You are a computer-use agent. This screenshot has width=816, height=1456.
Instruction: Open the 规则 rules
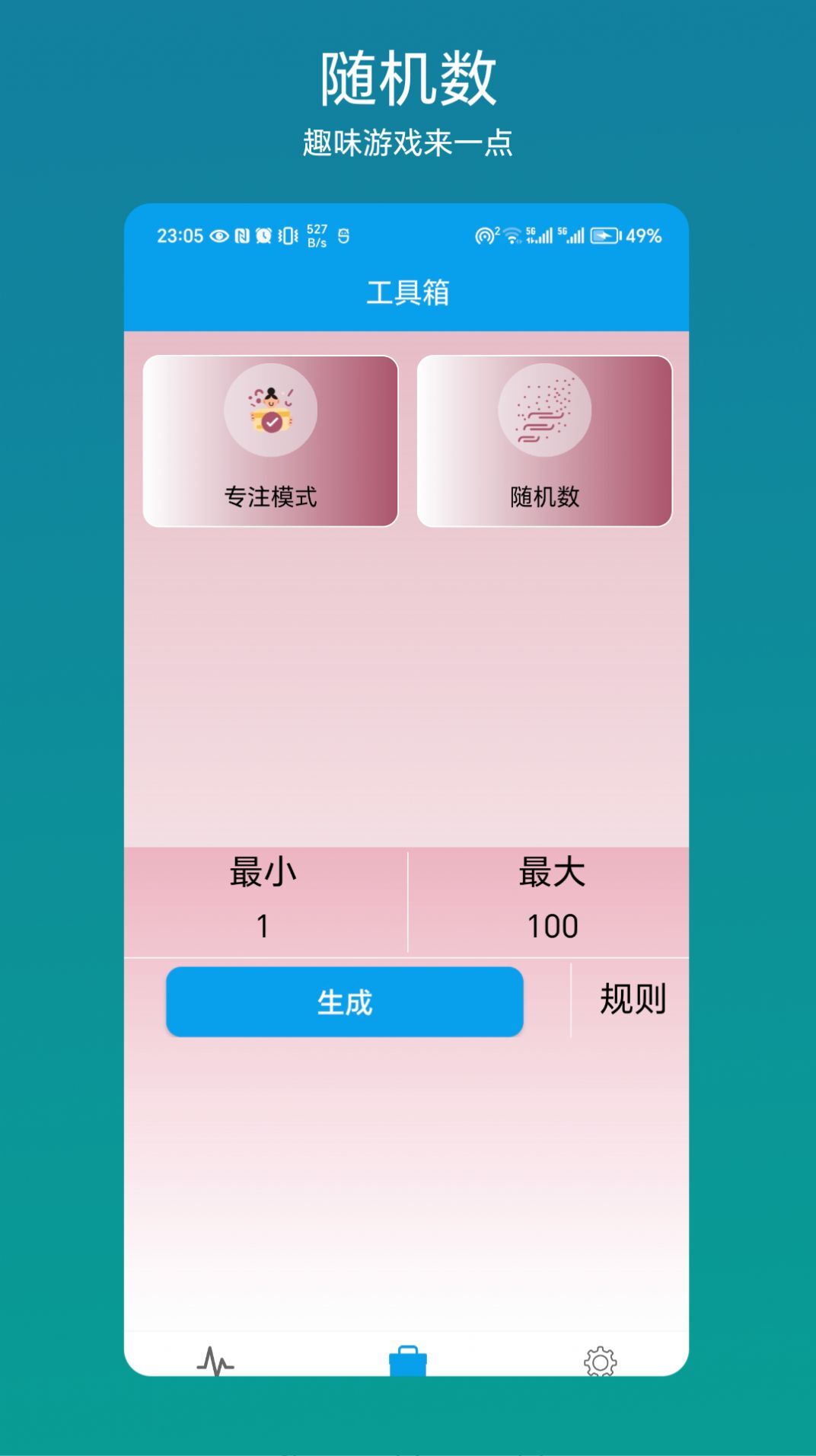633,1001
